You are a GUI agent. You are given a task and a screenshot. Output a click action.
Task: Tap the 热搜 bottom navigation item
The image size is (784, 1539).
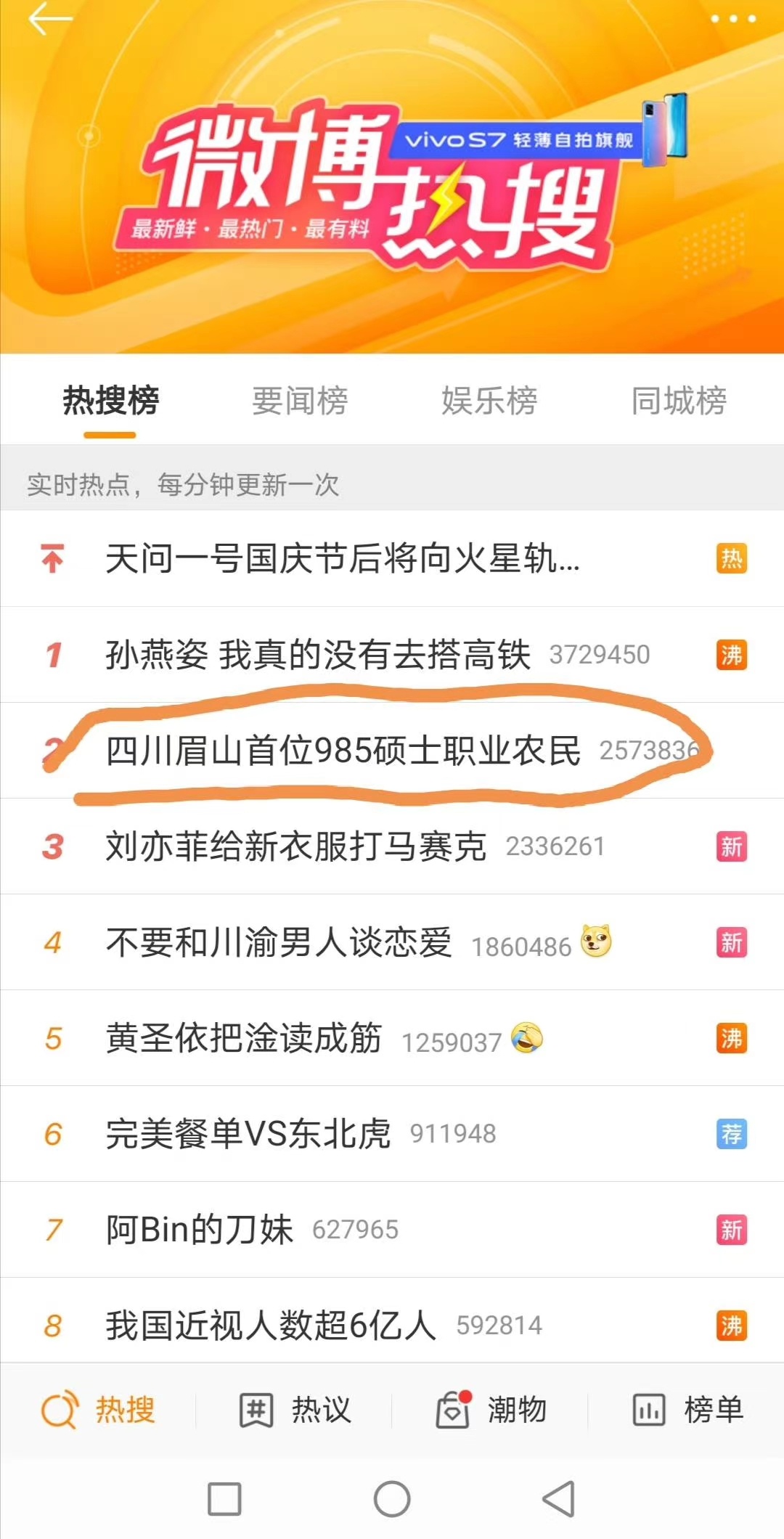click(99, 1411)
